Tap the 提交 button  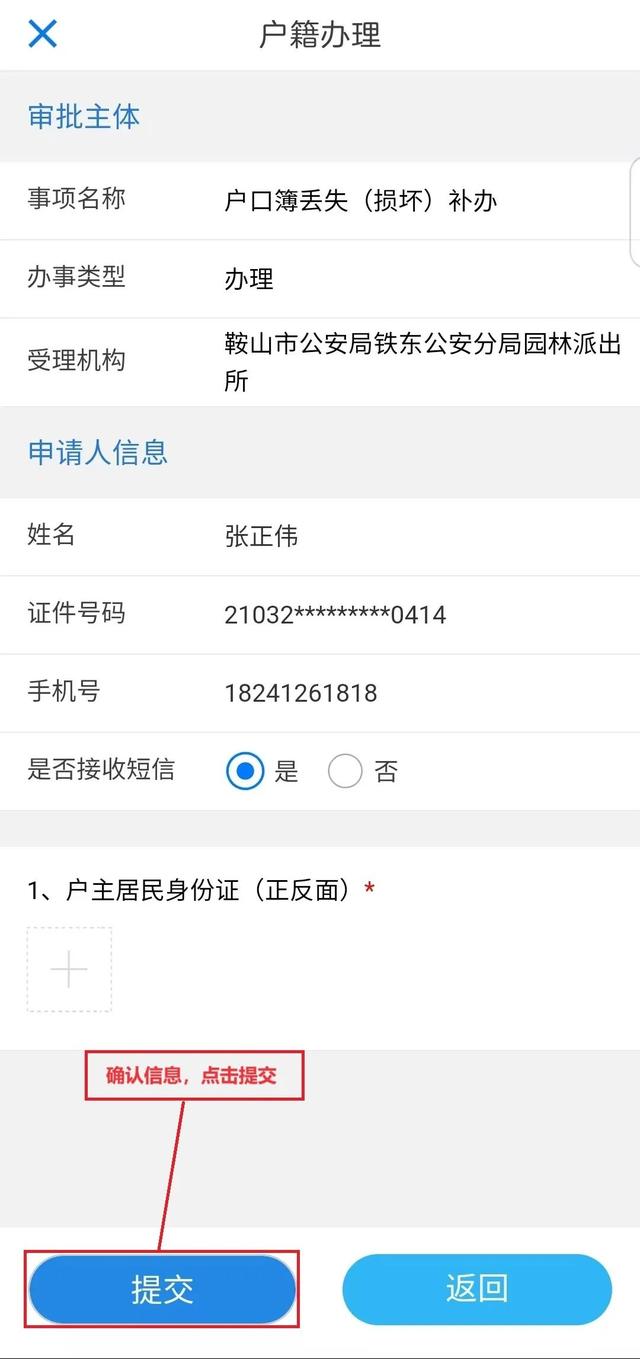coord(162,1289)
